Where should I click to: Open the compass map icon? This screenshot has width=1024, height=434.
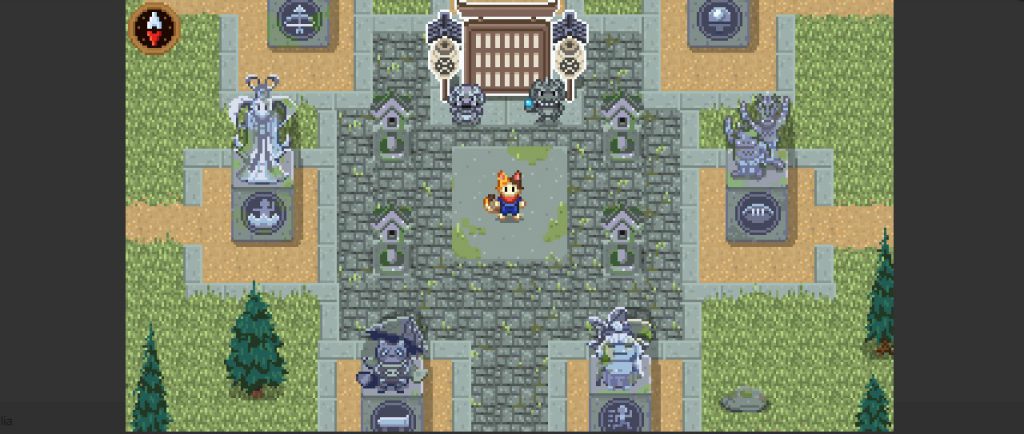coord(155,27)
